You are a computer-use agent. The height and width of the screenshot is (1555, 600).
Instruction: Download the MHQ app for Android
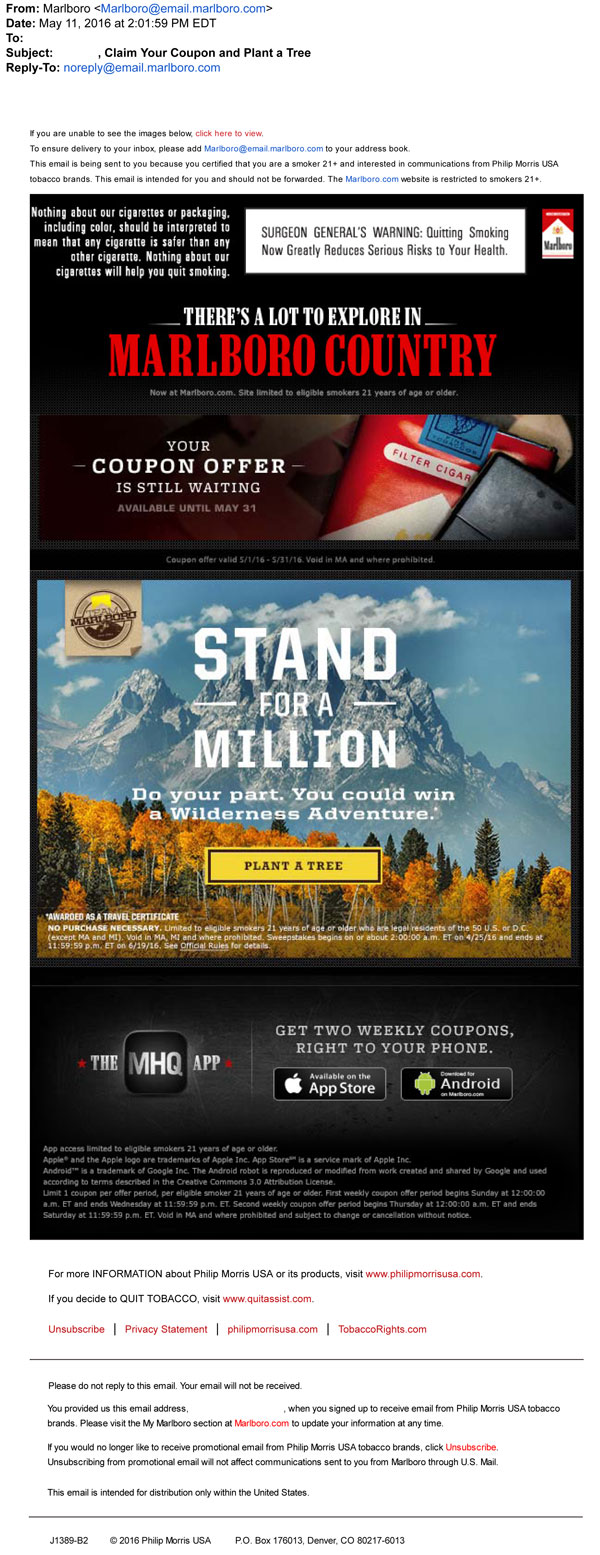tap(457, 1084)
